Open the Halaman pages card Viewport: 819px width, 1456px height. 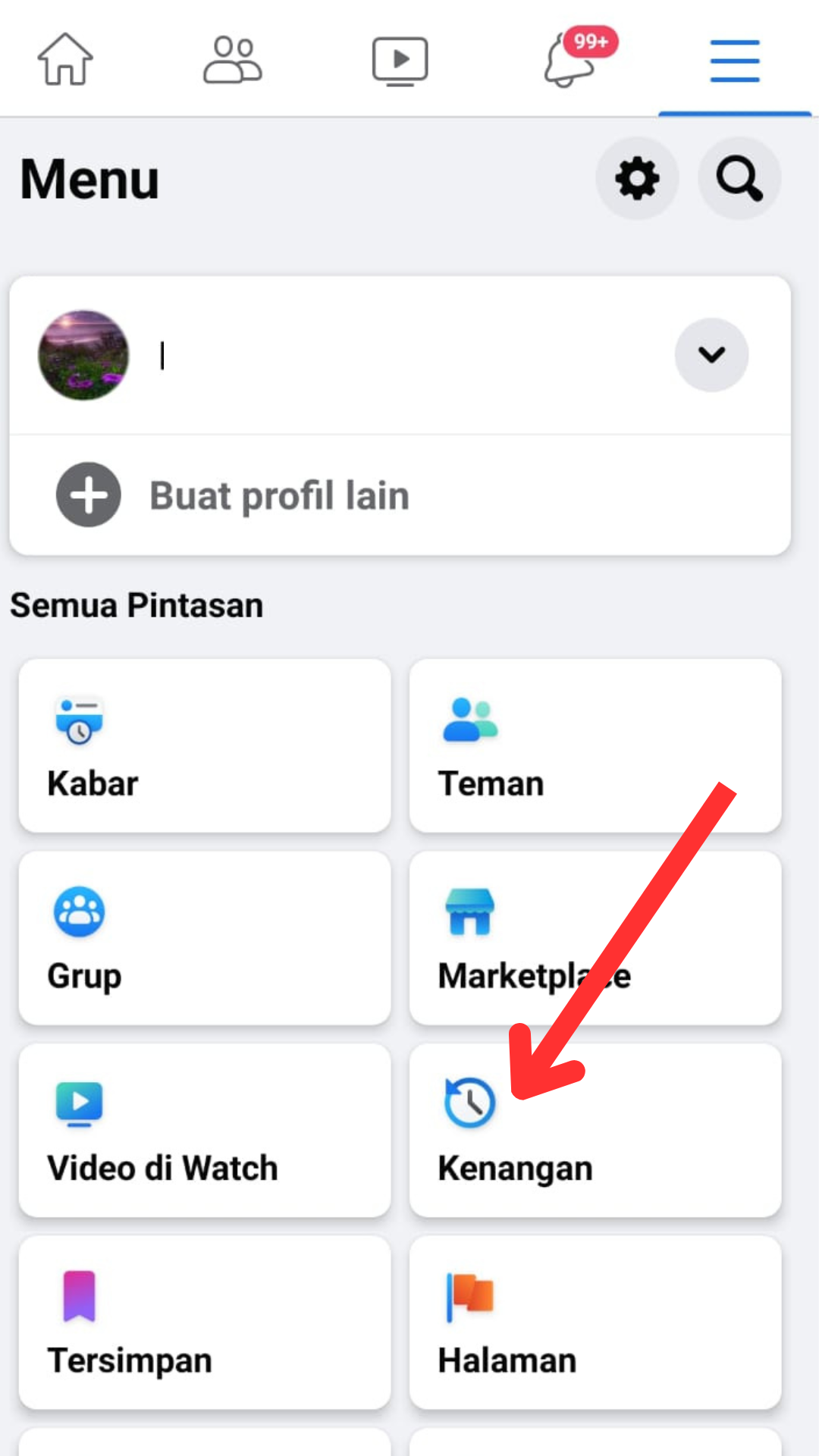595,1323
